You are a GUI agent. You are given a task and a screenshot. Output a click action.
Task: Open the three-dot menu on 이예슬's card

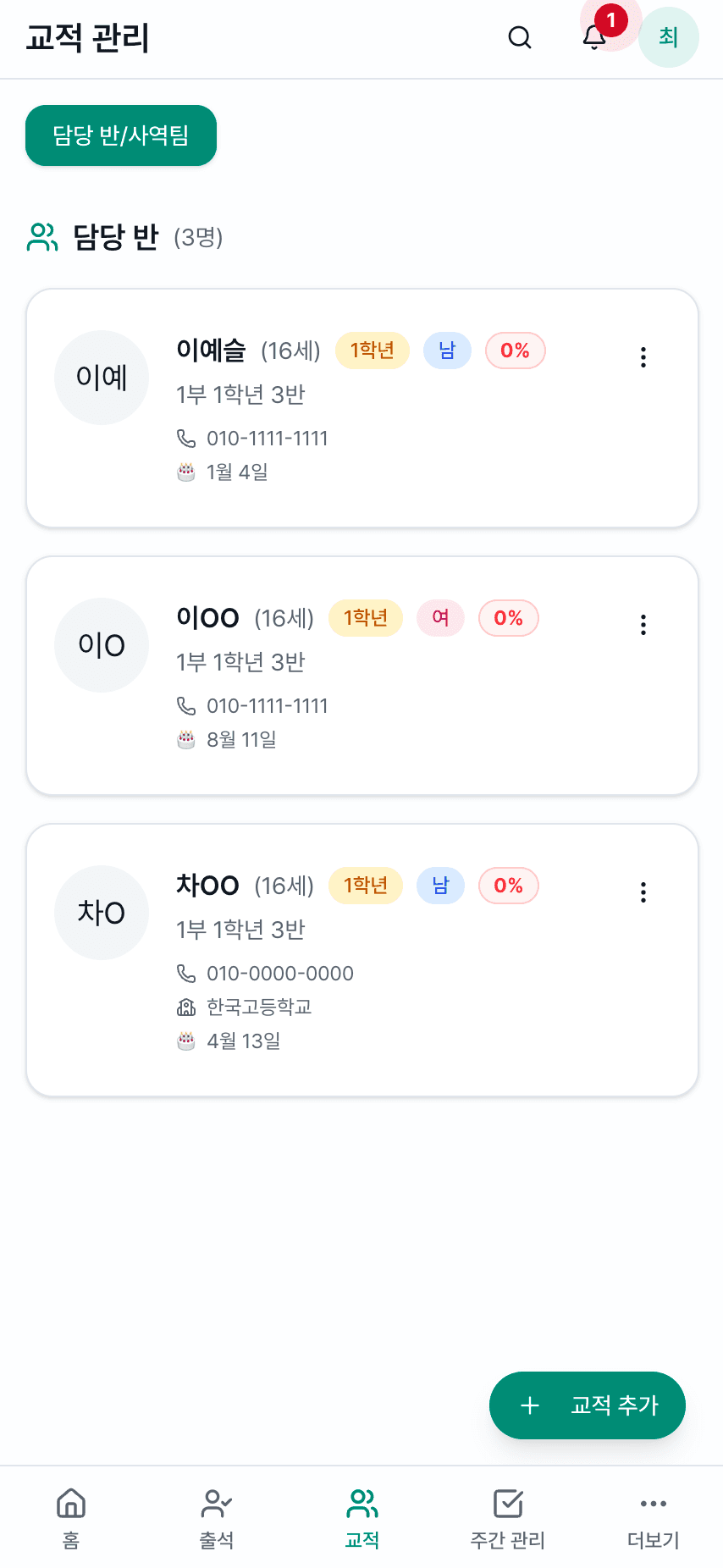643,357
